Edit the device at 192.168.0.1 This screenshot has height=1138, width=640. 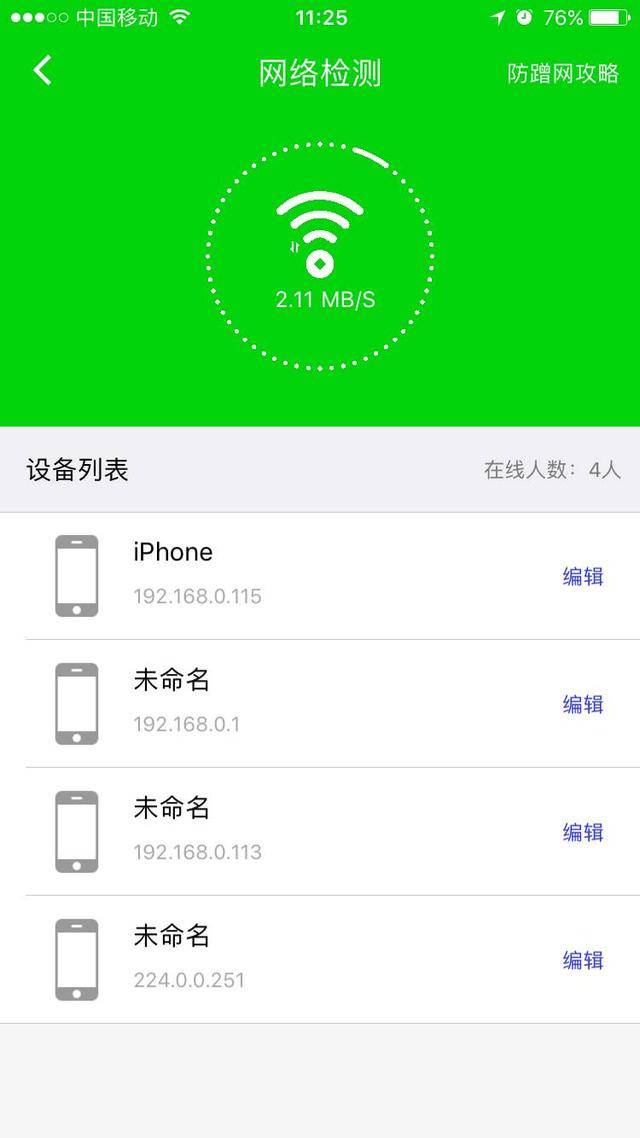583,704
